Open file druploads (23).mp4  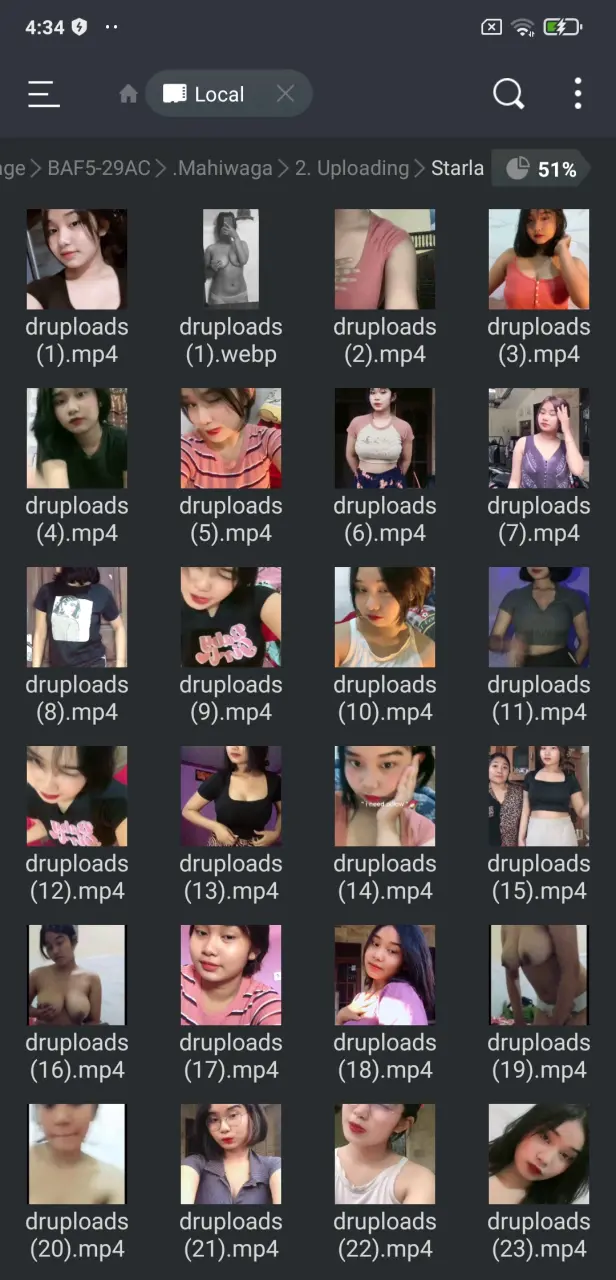(x=539, y=1183)
